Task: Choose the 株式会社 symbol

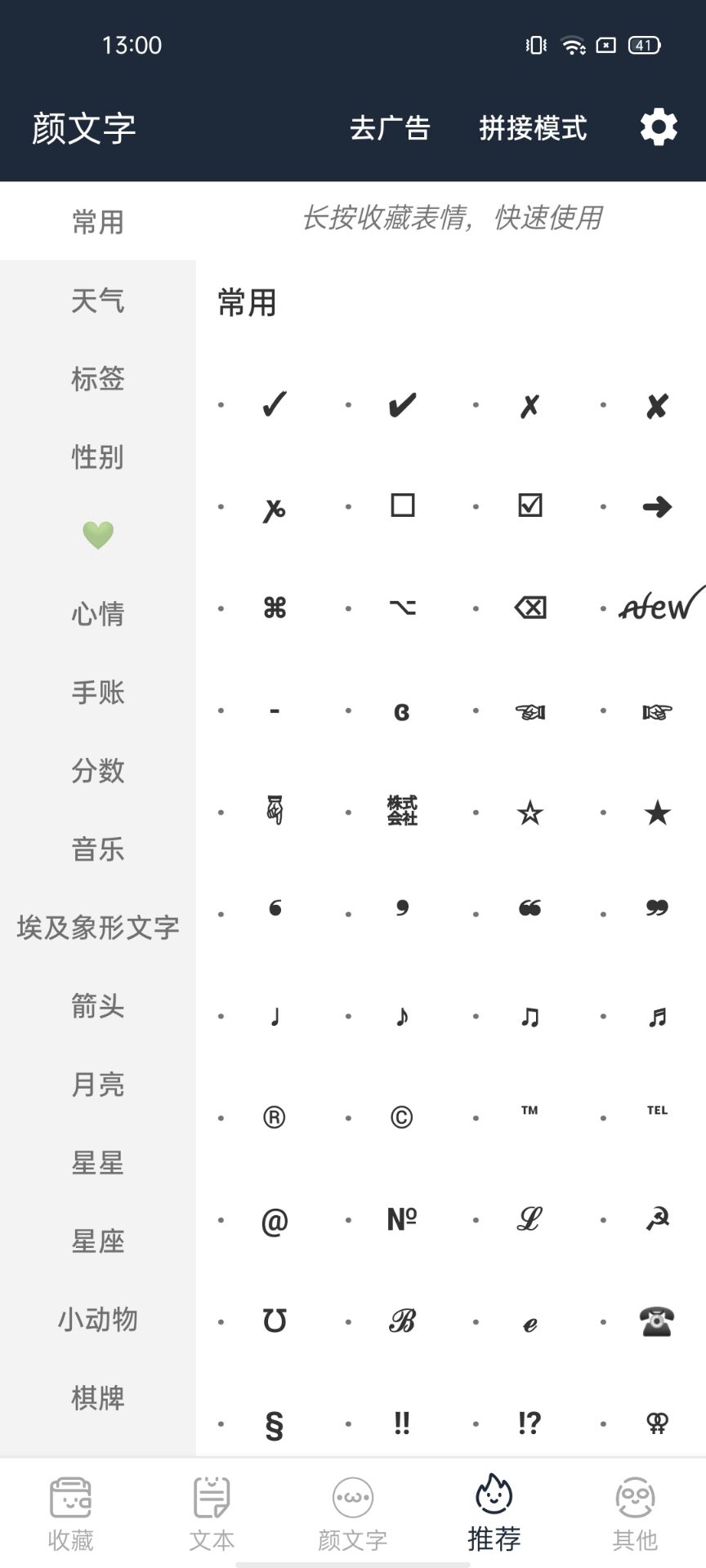Action: click(x=402, y=811)
